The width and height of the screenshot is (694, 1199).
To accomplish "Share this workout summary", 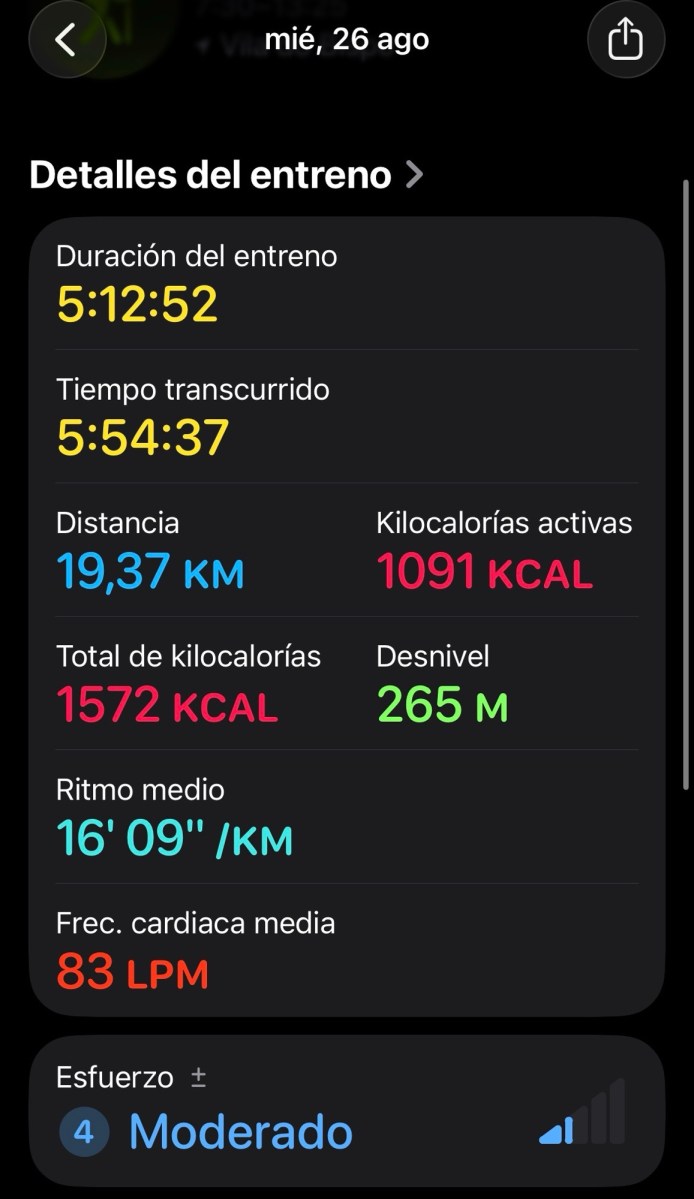I will 625,39.
